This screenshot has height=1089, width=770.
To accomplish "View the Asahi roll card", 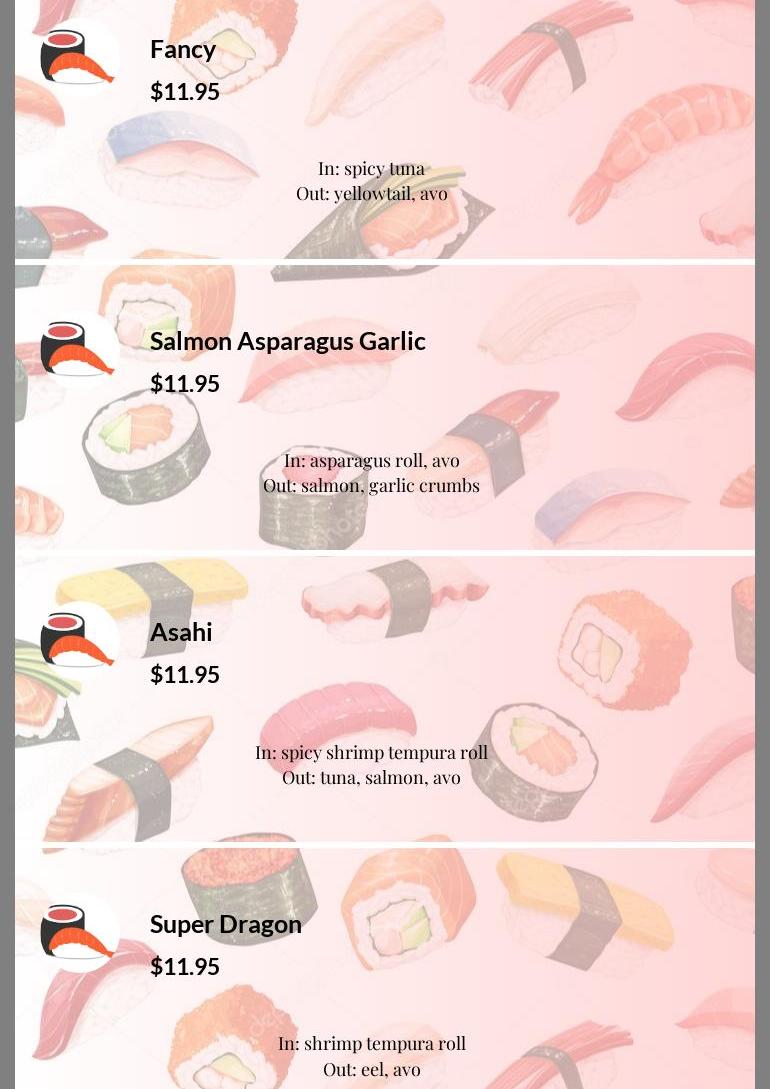I will [181, 632].
